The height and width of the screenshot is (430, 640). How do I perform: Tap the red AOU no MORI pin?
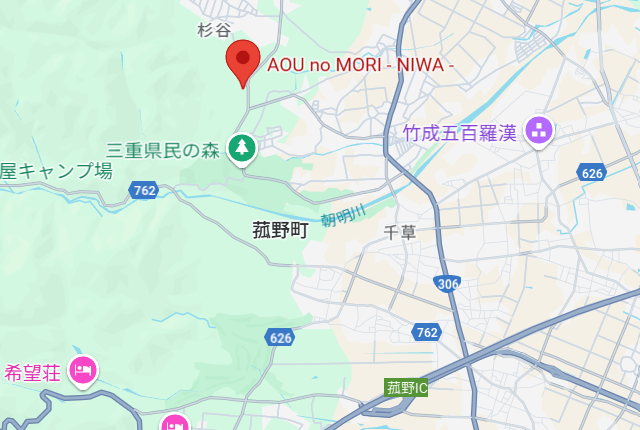pos(243,62)
